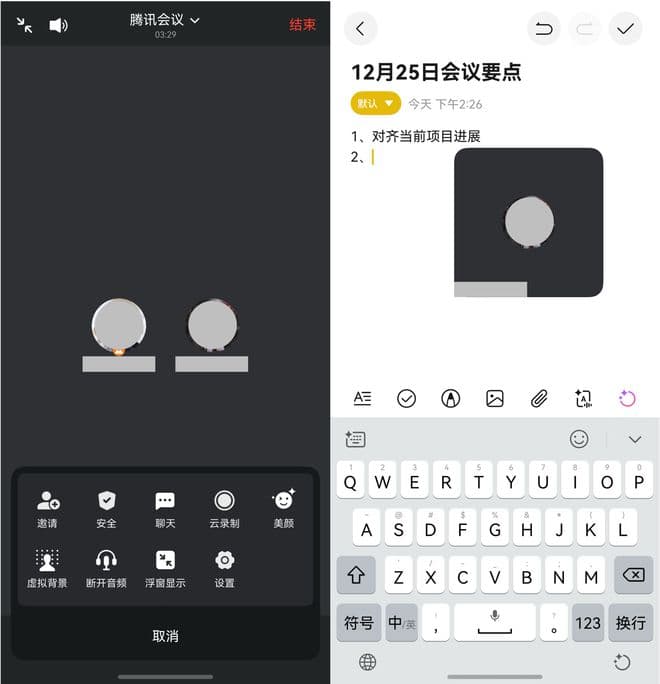Open the 聊天 chat panel

click(165, 508)
